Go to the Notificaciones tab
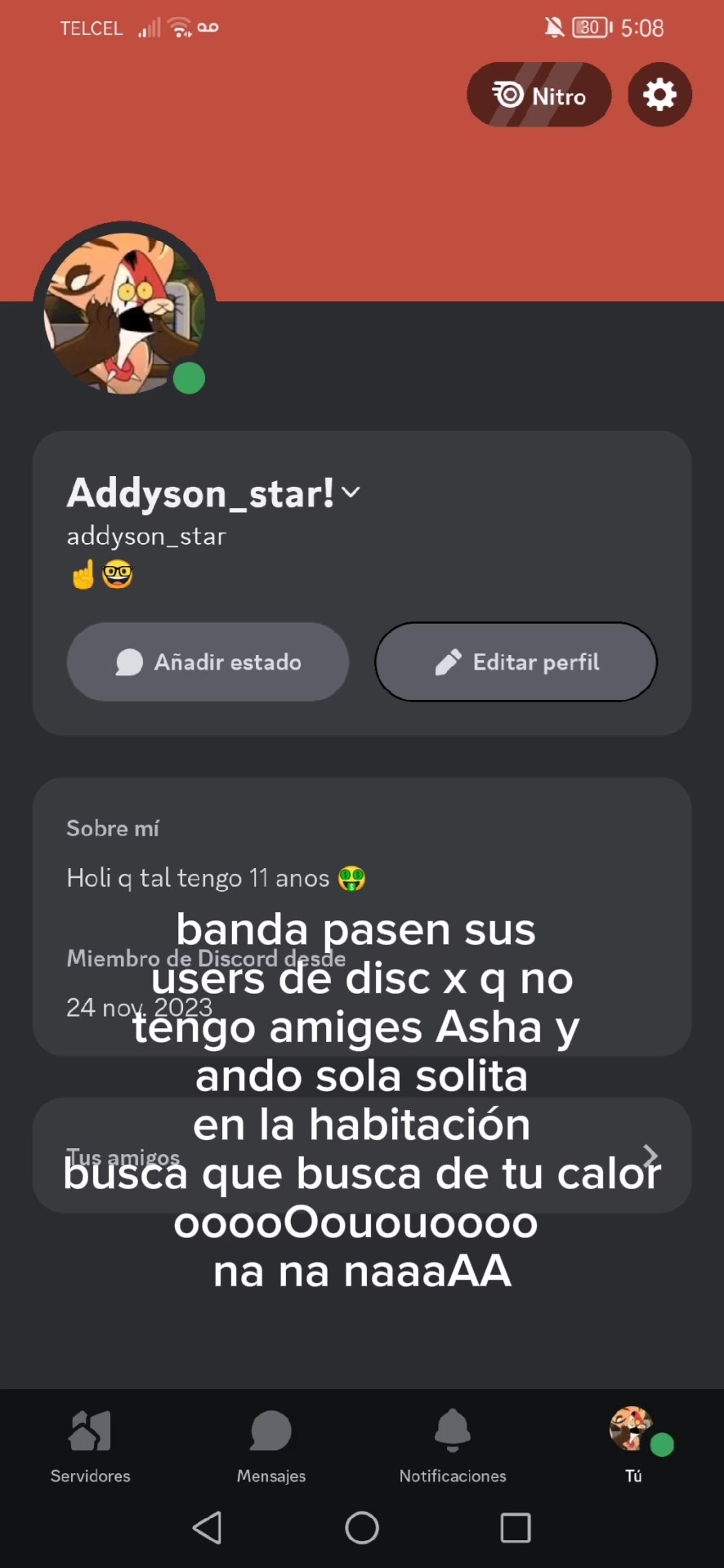Viewport: 724px width, 1568px height. click(452, 1445)
